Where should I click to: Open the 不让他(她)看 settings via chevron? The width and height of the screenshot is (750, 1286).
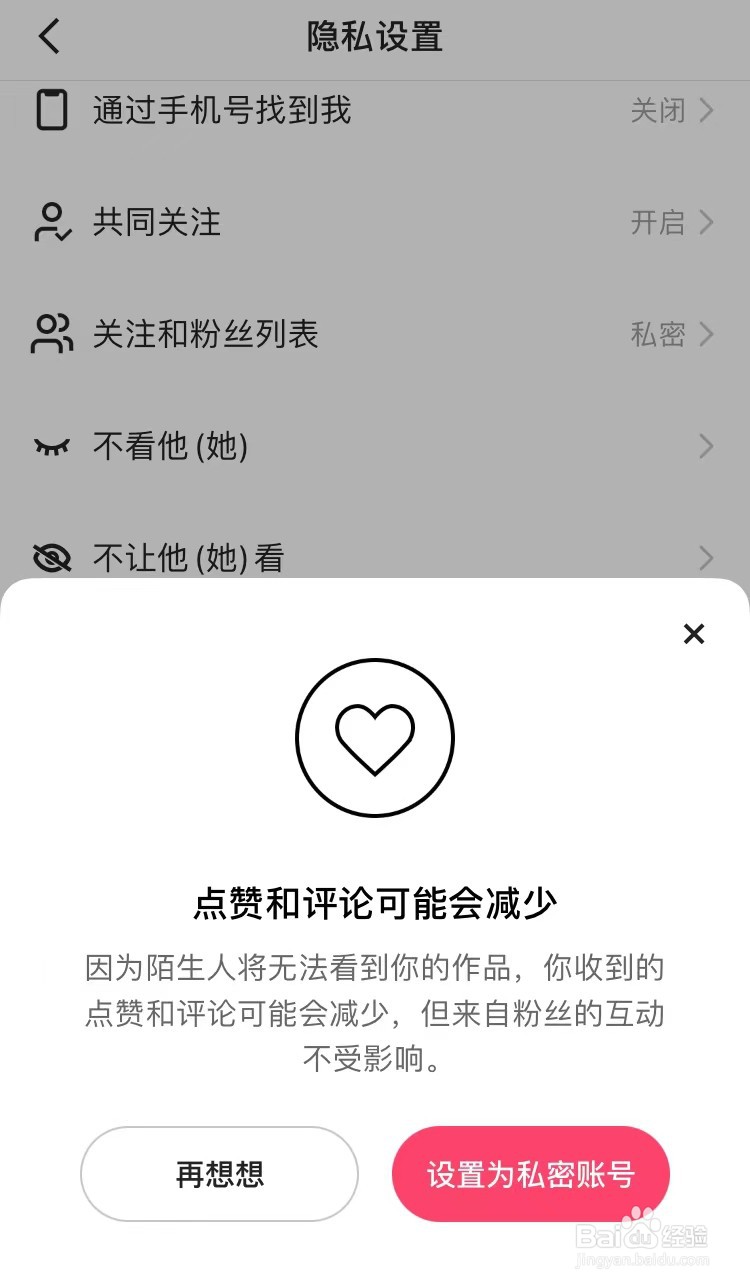(705, 558)
